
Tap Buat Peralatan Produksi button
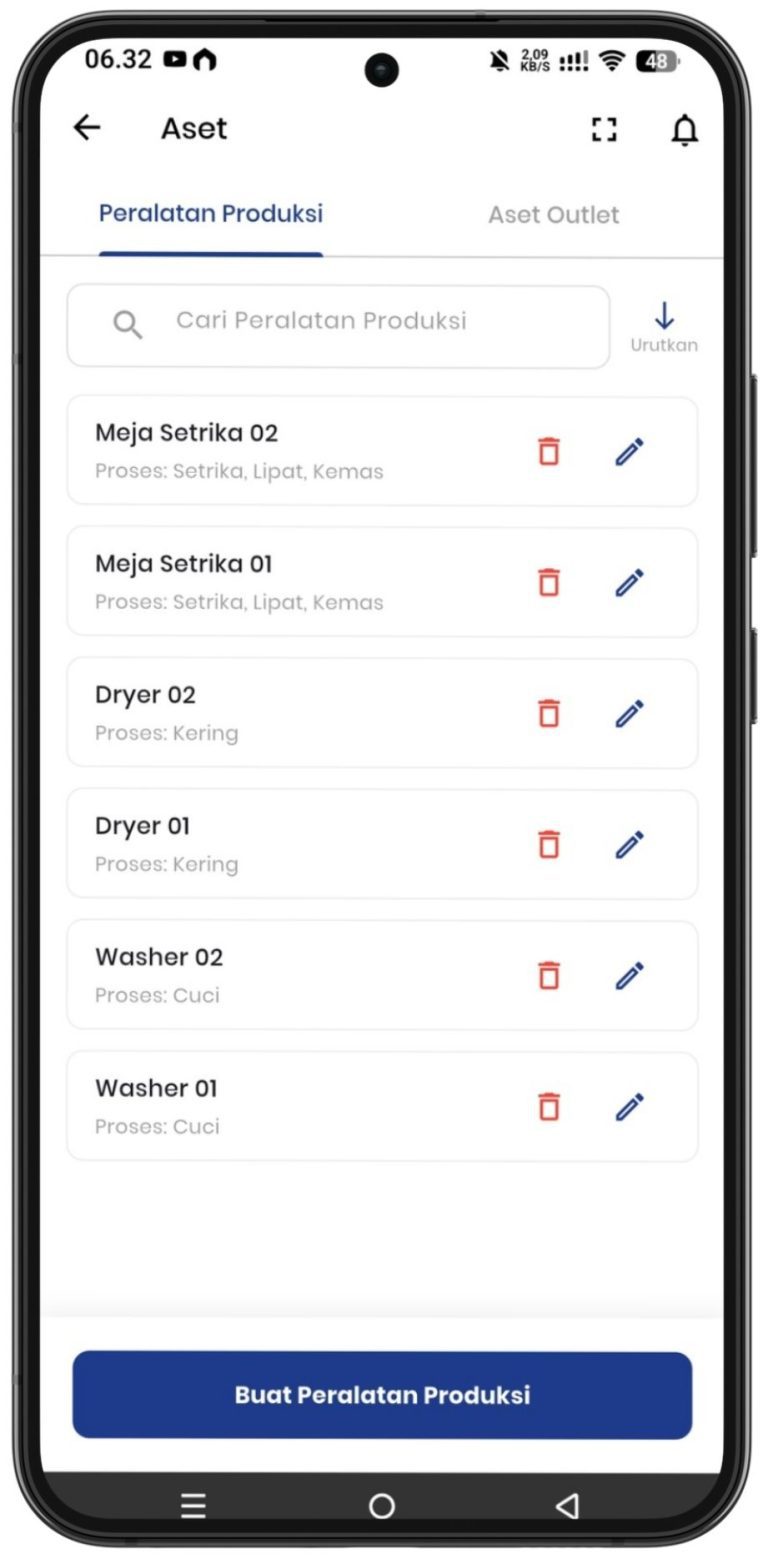point(382,1395)
